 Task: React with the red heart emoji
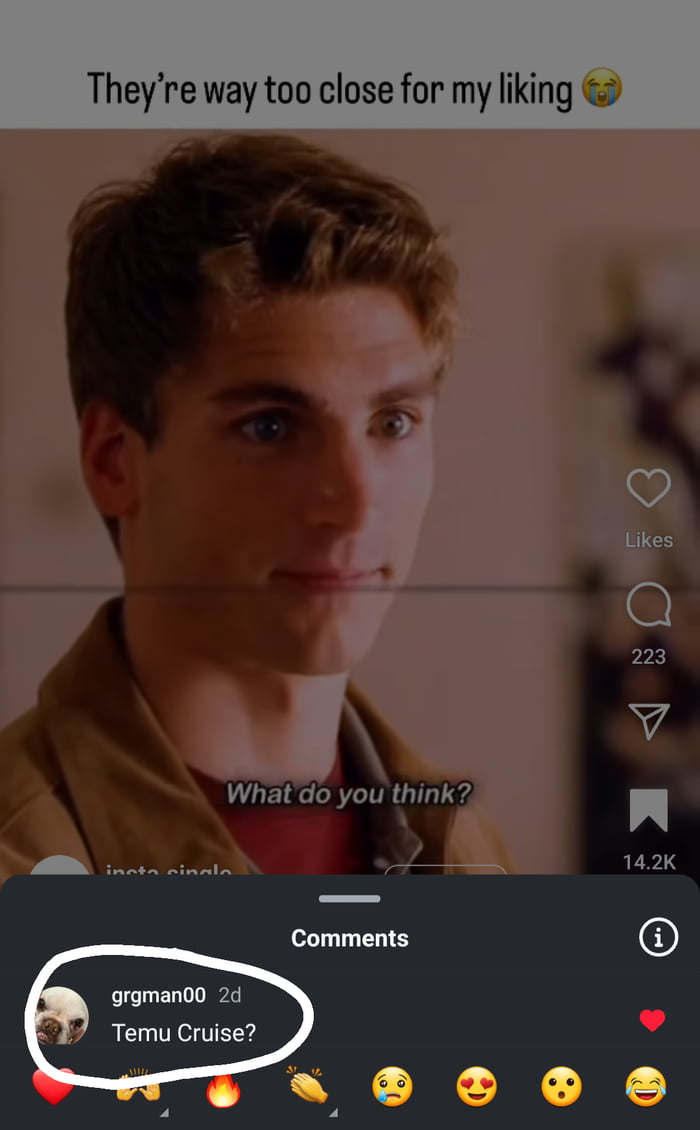point(55,1086)
